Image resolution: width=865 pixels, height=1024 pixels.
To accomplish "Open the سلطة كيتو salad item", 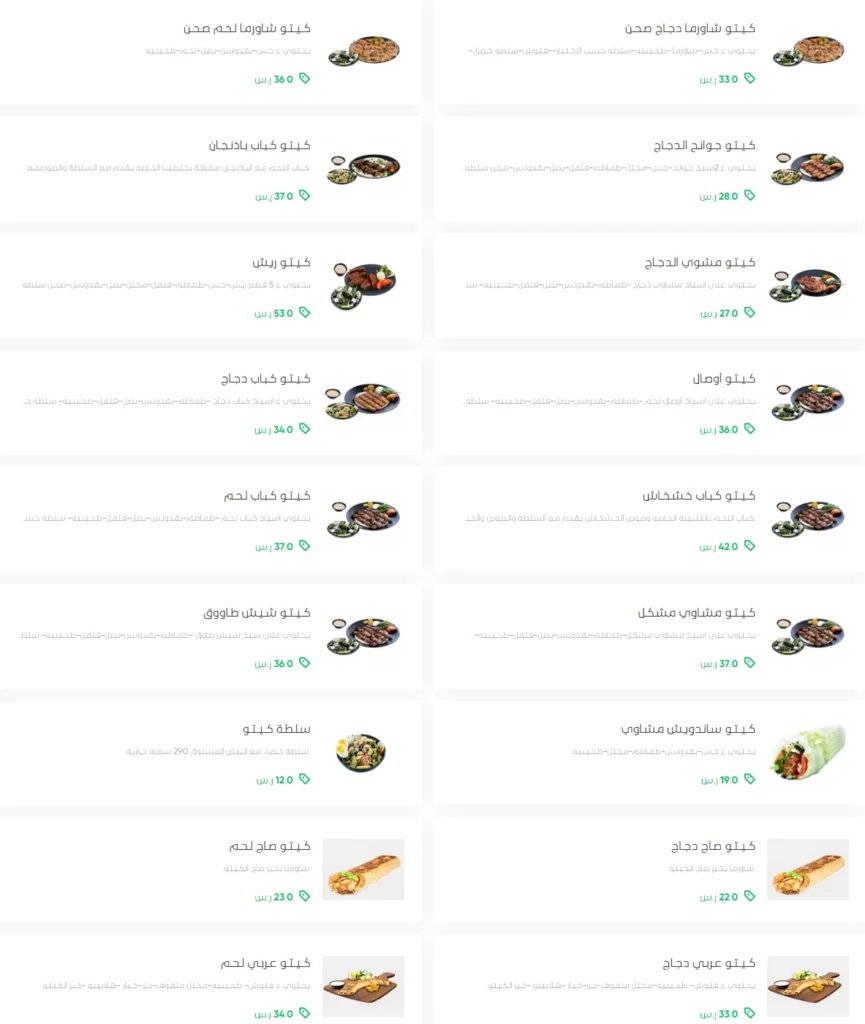I will (x=276, y=729).
